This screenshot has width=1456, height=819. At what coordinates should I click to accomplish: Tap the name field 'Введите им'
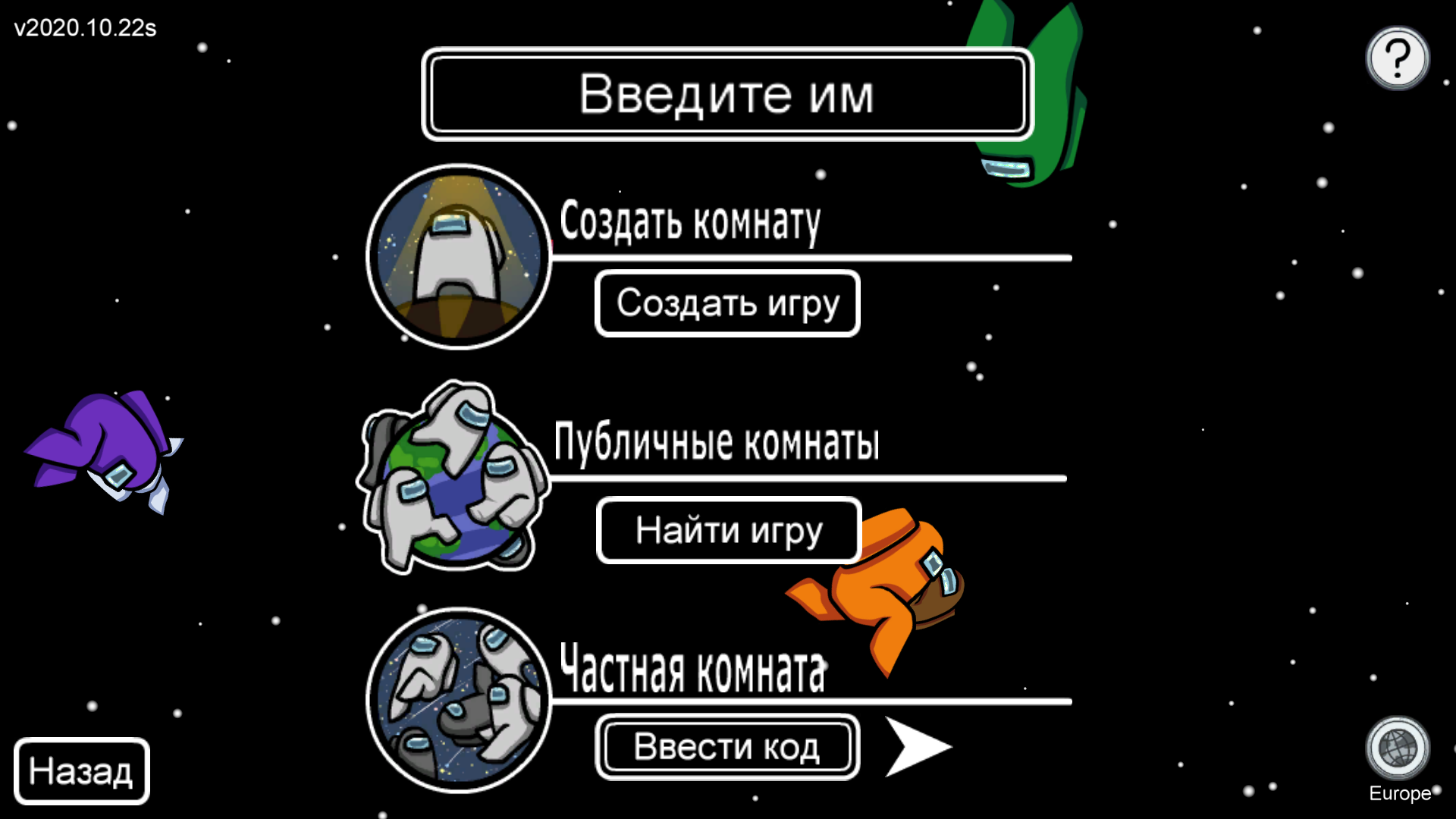[726, 94]
